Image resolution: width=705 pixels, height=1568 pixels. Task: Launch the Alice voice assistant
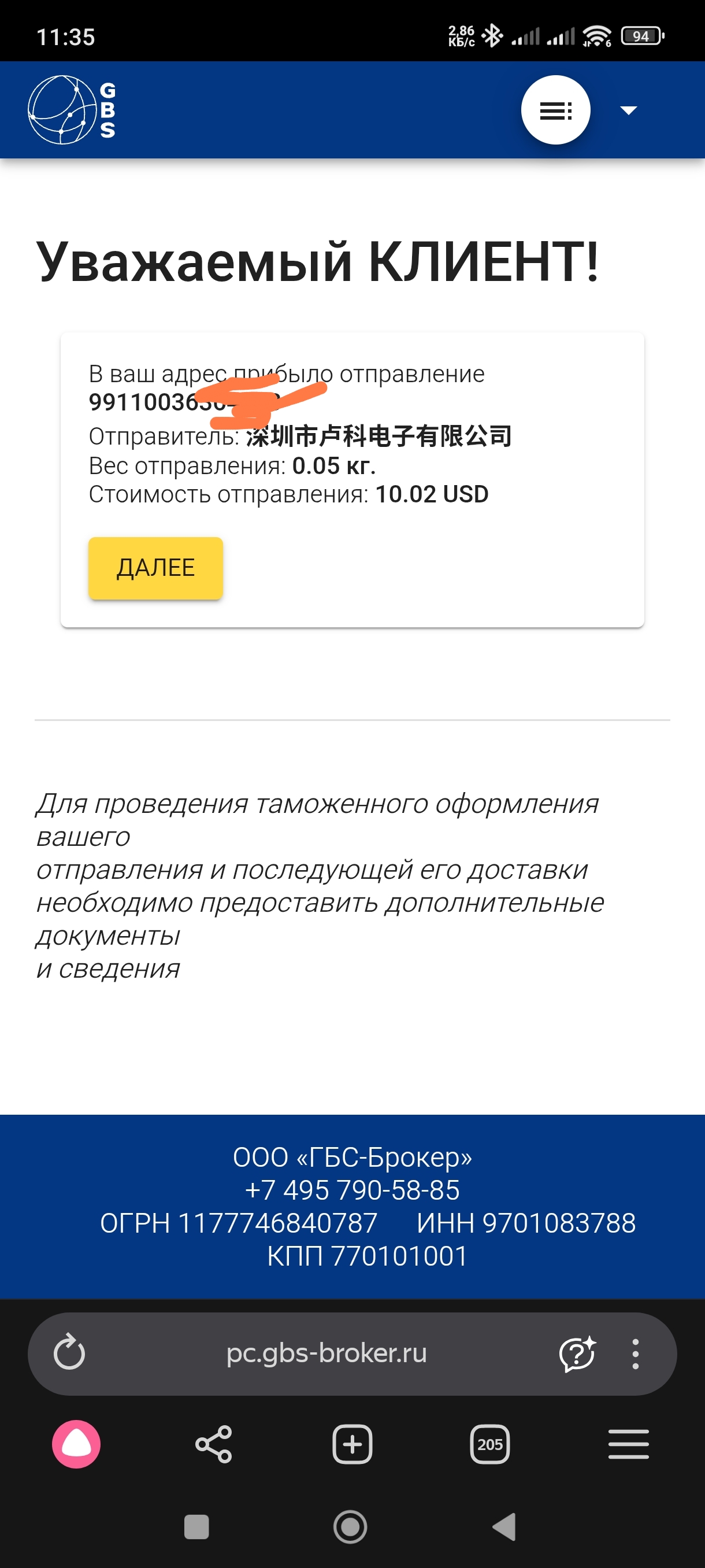click(76, 1444)
